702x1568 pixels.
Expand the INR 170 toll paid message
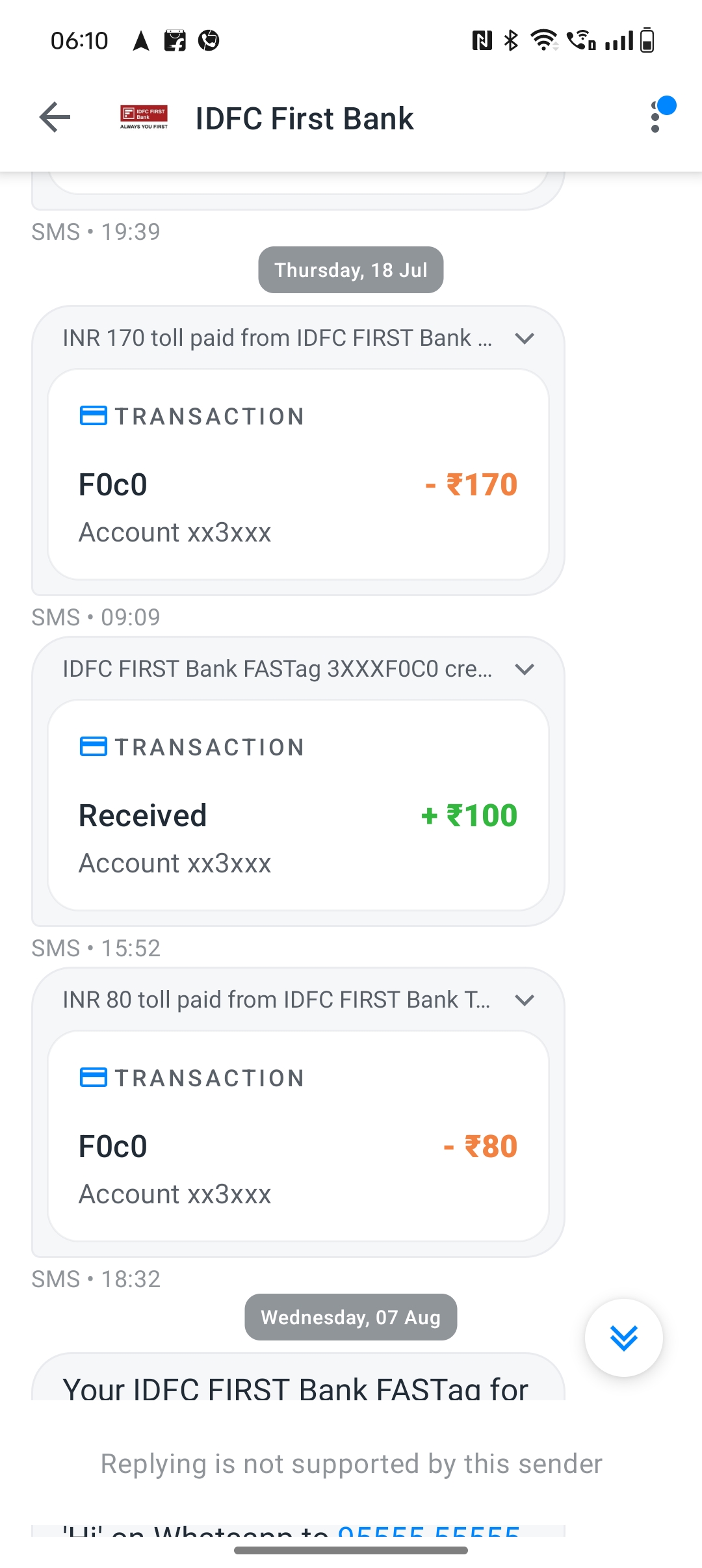tap(524, 339)
